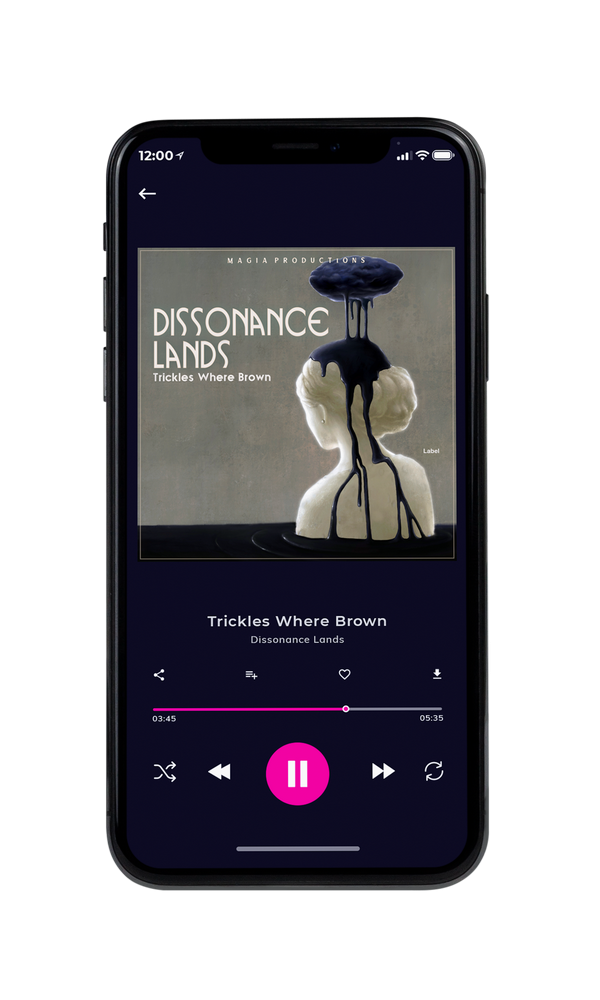
Task: Download the current track
Action: (437, 674)
